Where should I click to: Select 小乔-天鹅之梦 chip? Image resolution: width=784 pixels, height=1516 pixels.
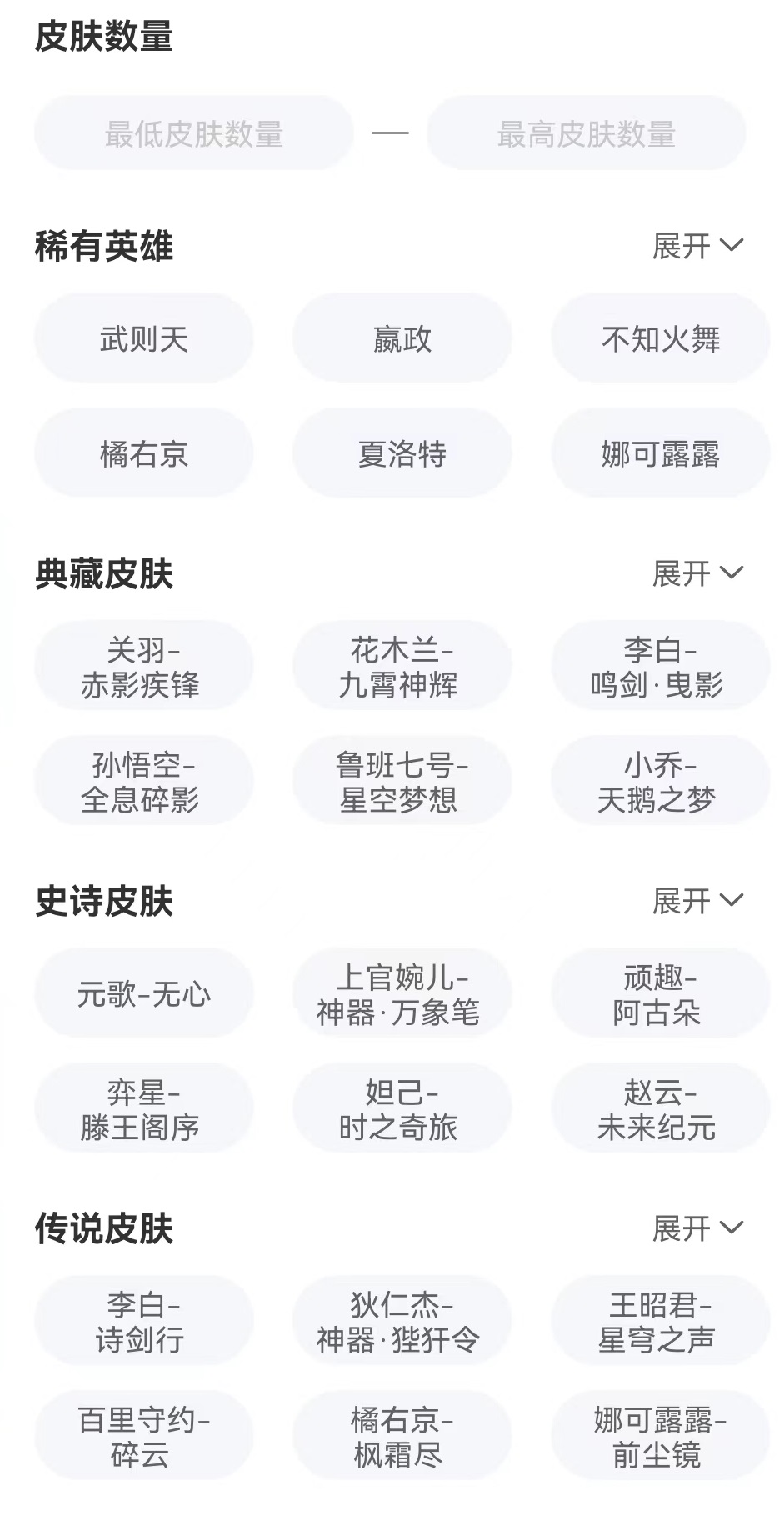click(x=660, y=781)
